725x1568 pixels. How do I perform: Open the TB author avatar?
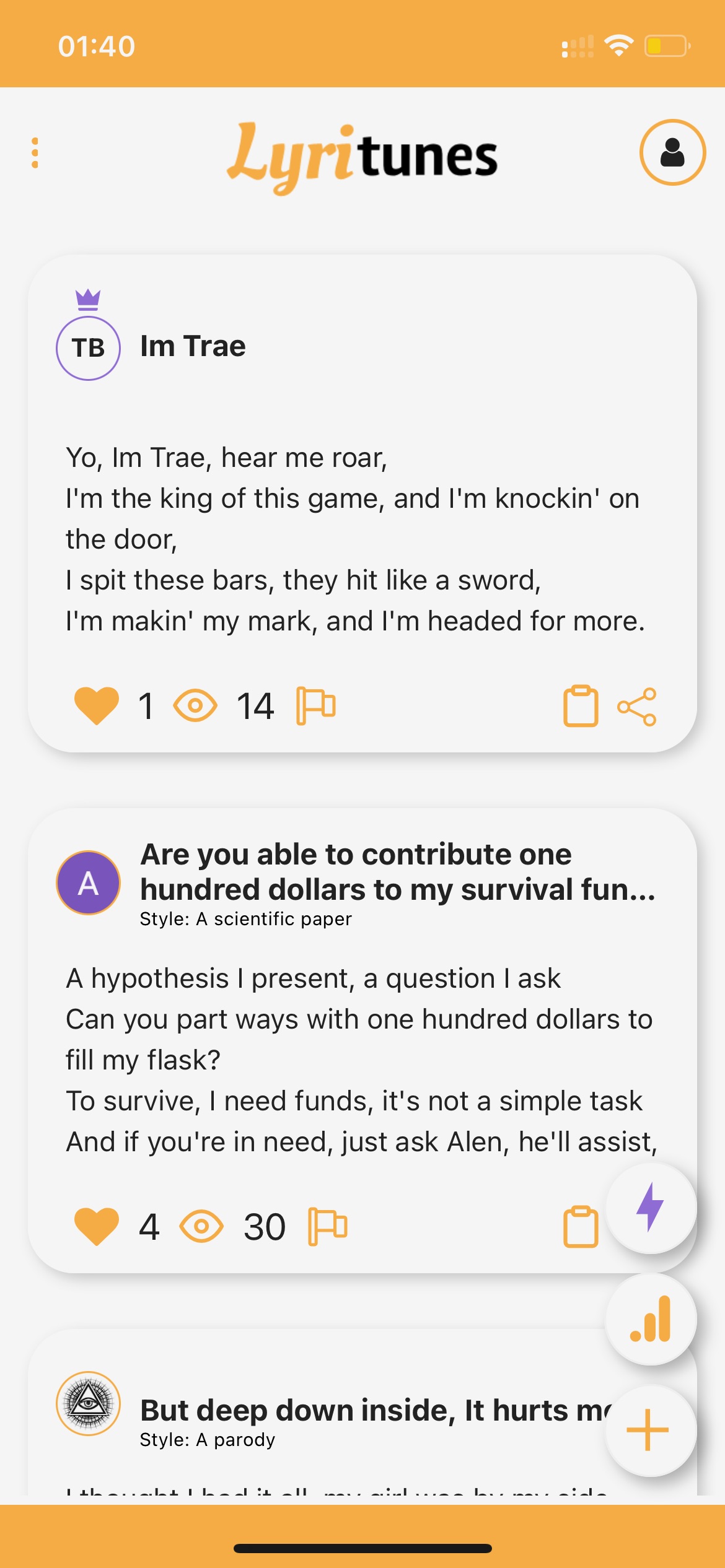click(88, 348)
